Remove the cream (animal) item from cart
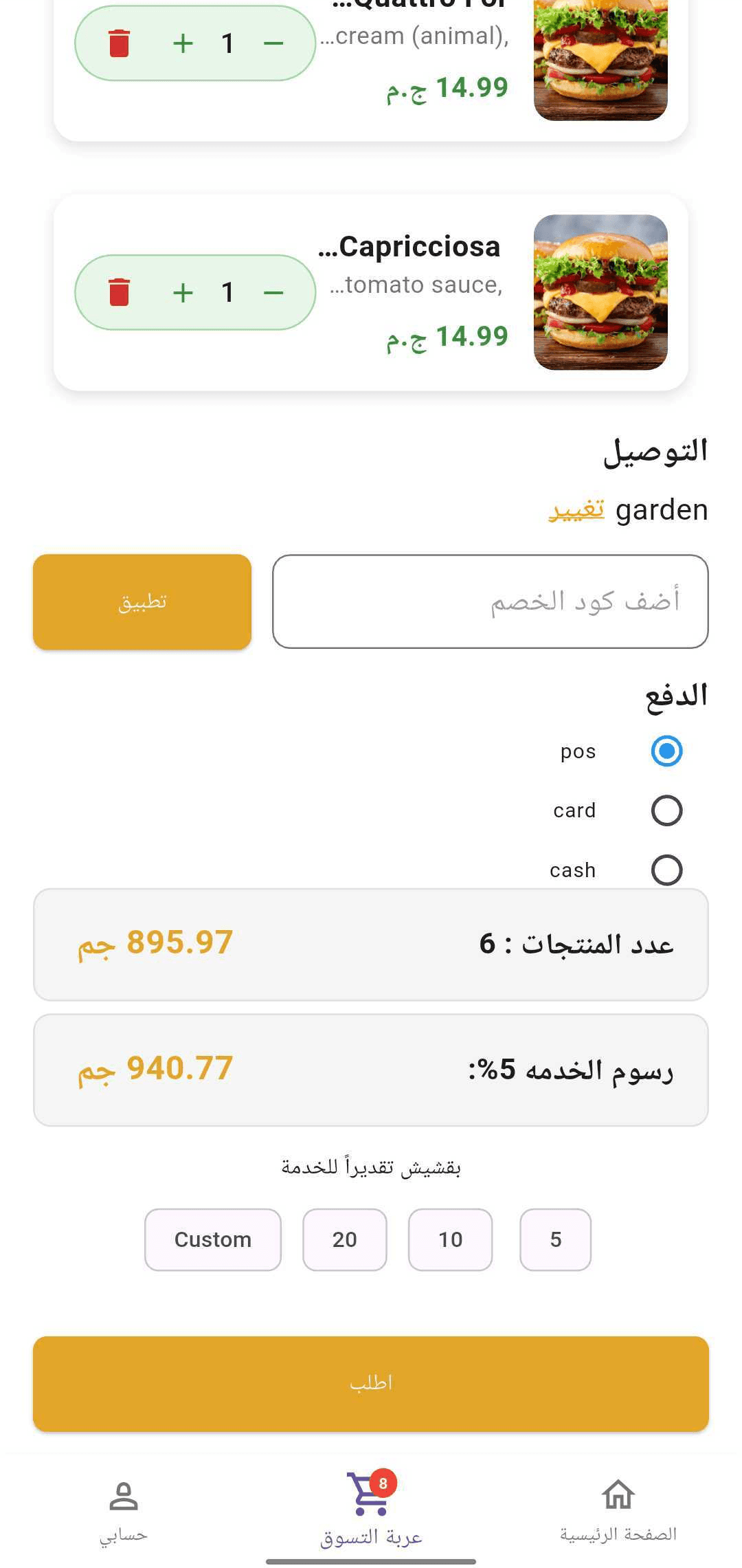The height and width of the screenshot is (1568, 742). click(120, 43)
